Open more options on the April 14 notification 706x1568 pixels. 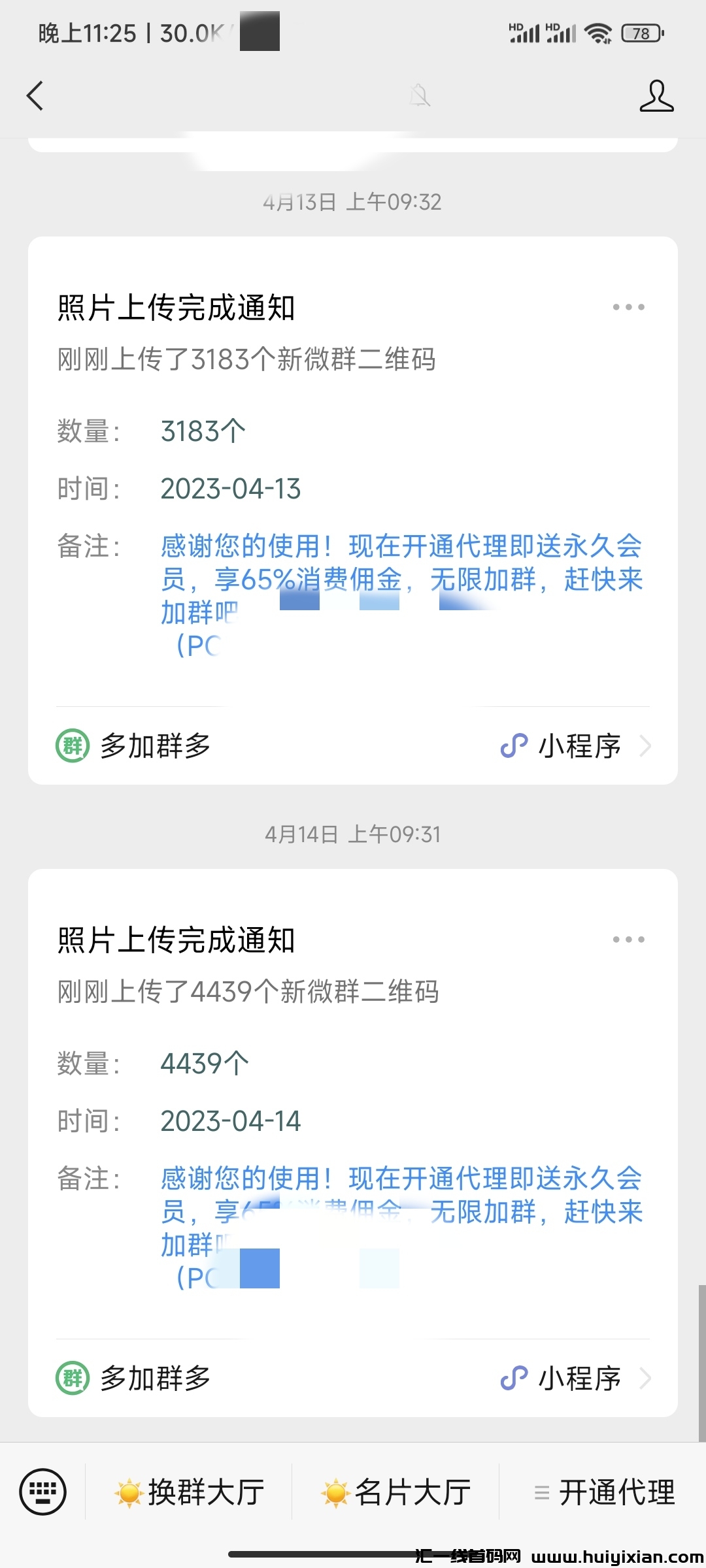coord(628,939)
